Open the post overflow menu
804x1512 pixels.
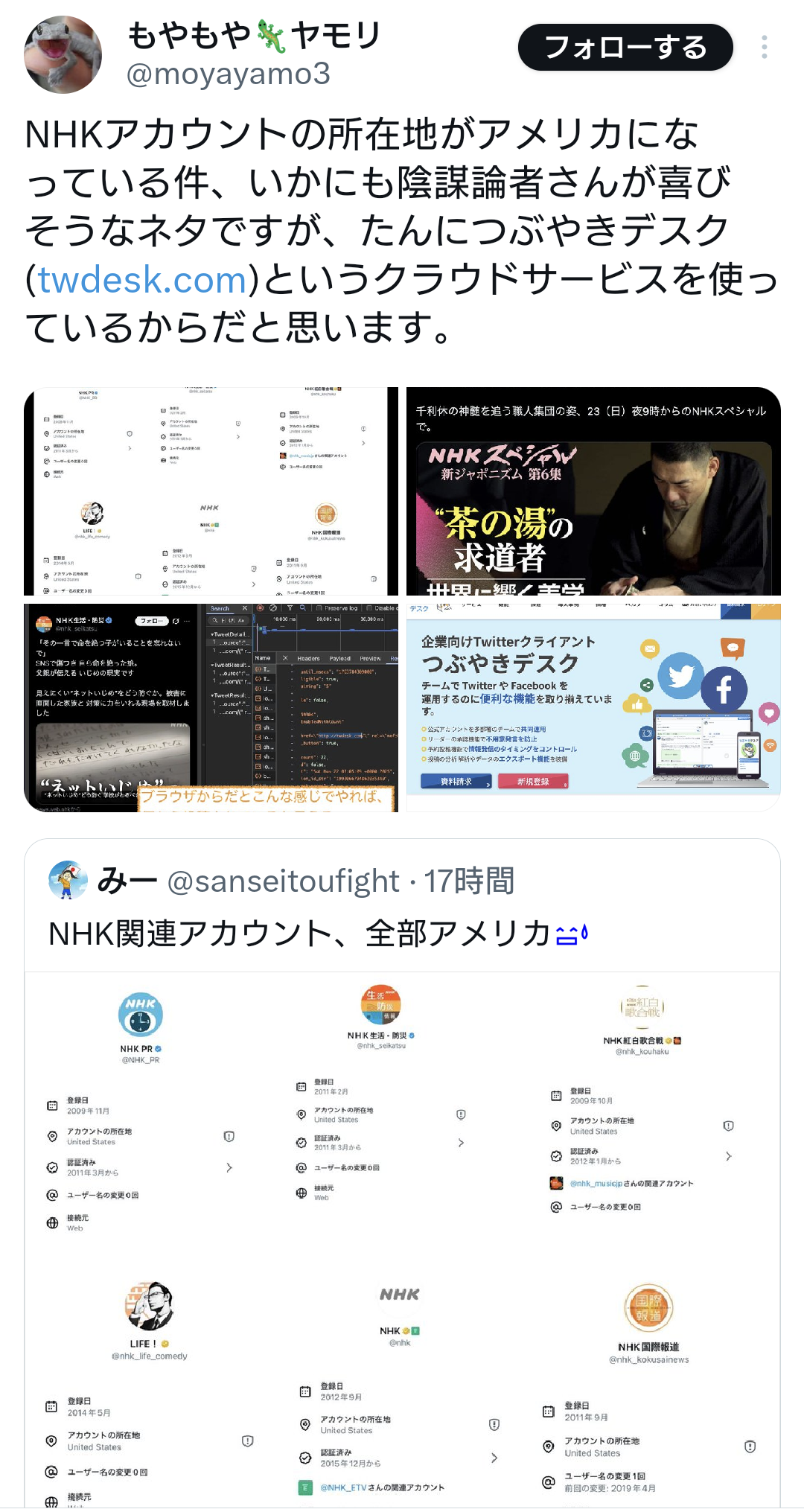(764, 48)
